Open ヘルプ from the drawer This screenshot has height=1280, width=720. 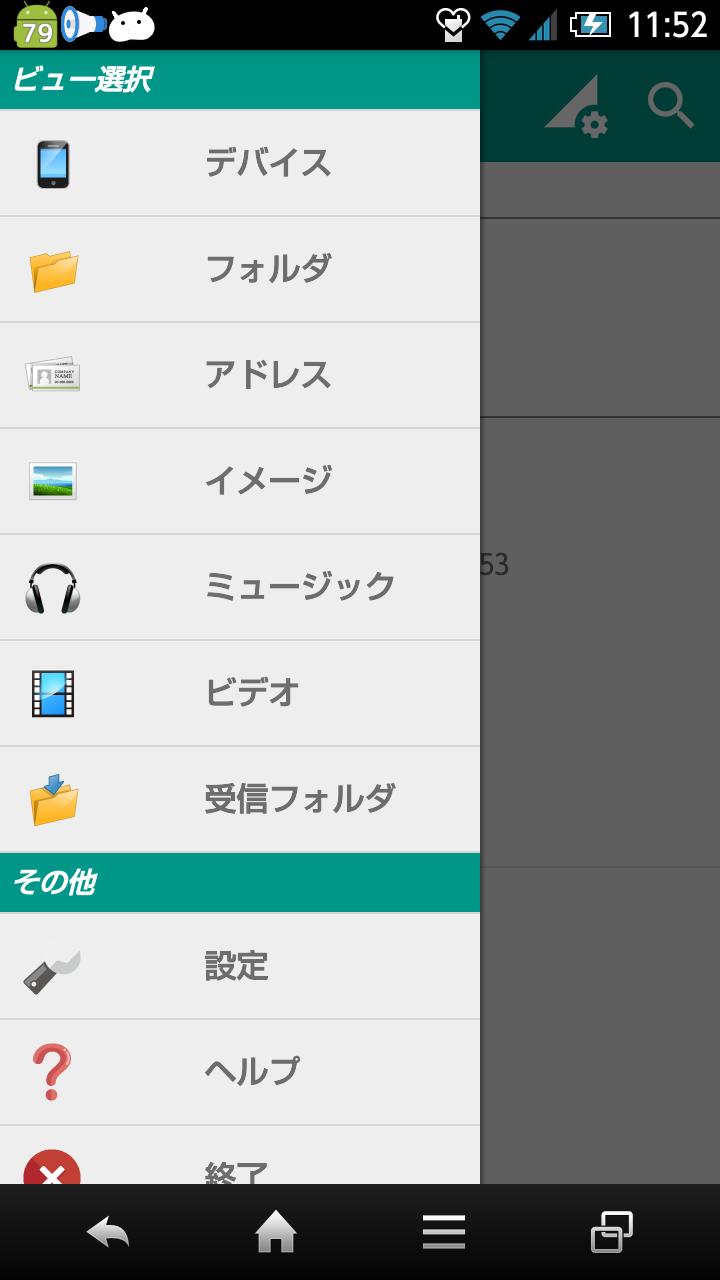click(249, 1070)
